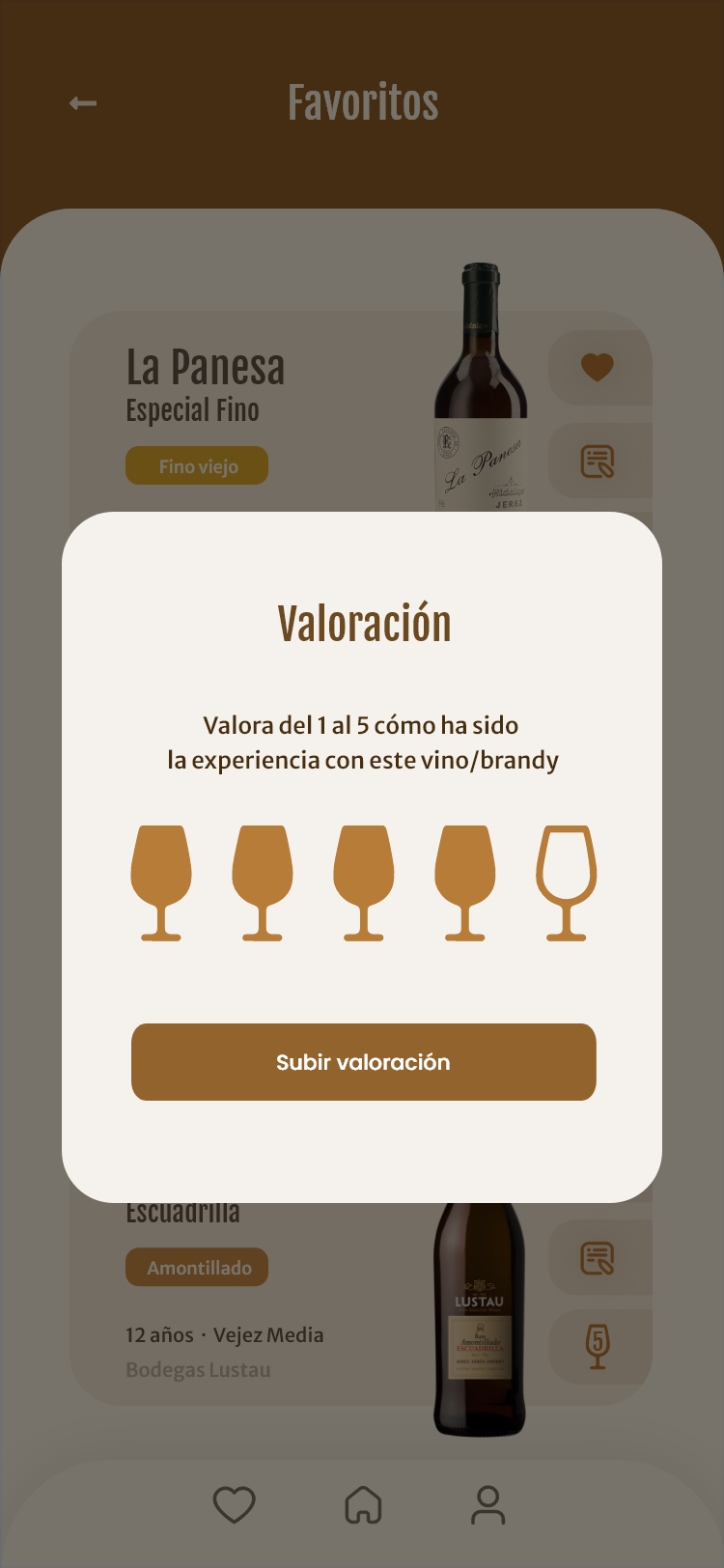The image size is (724, 1568).
Task: Click the Fino viejo category chip
Action: click(x=196, y=465)
